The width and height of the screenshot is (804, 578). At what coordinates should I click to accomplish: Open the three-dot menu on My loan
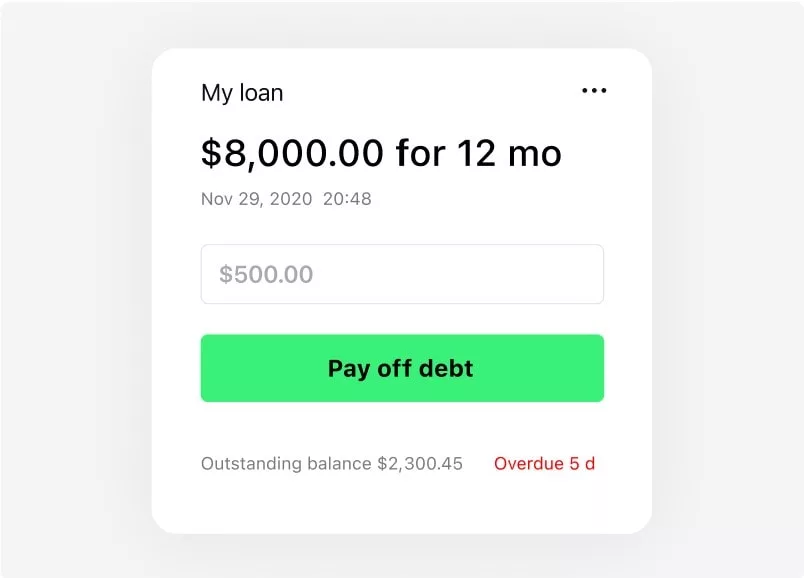coord(594,91)
